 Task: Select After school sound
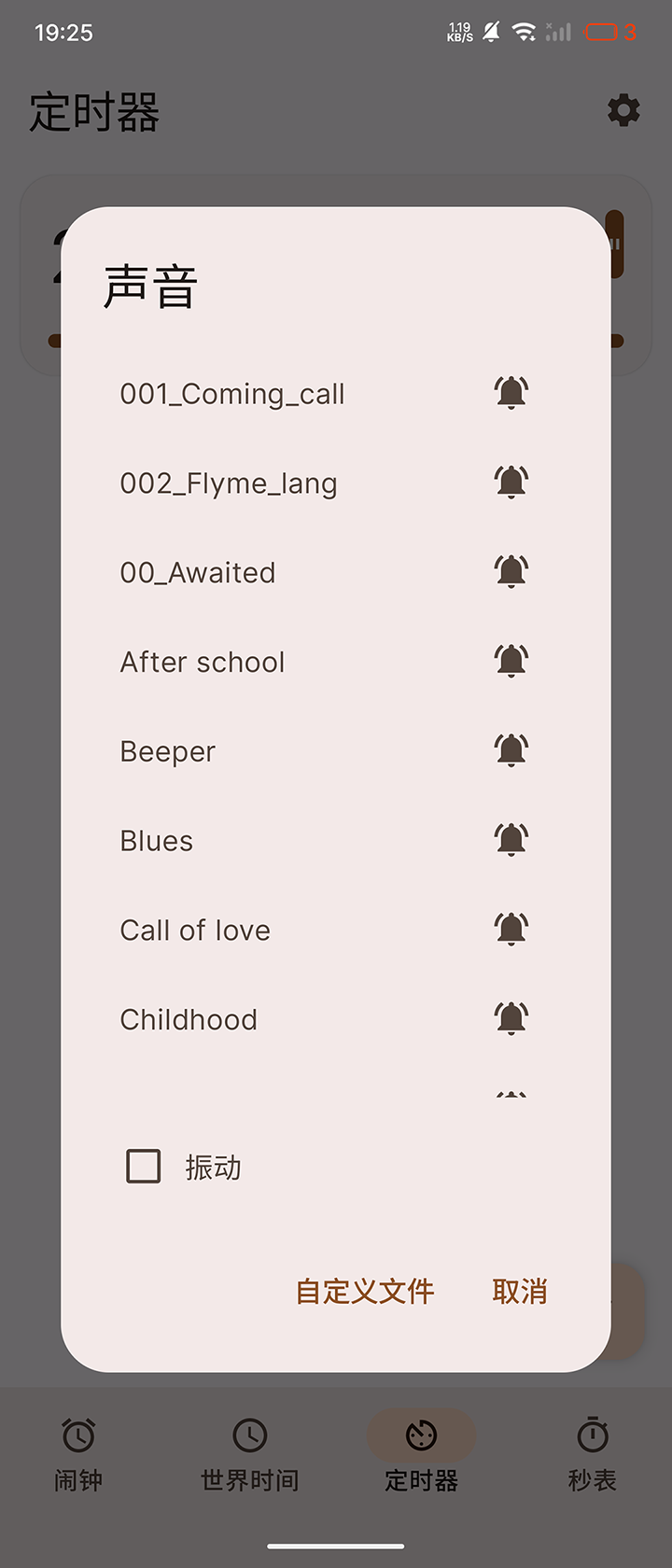tap(203, 663)
